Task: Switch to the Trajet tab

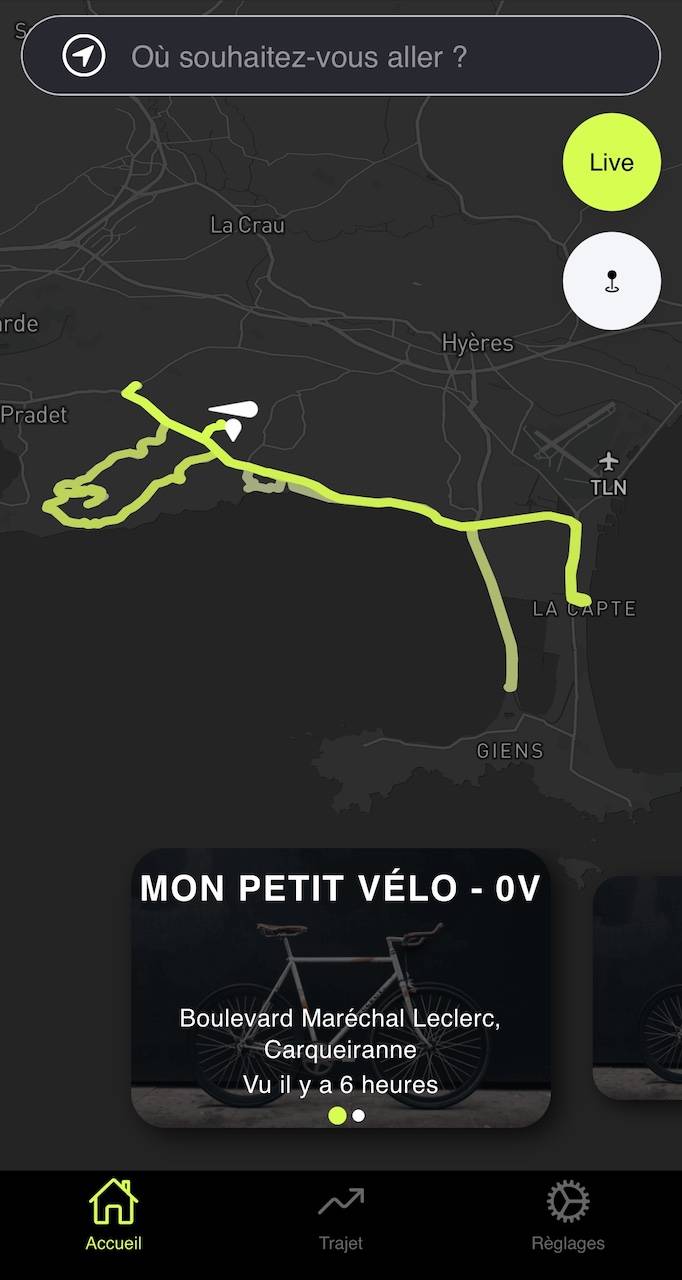Action: click(x=341, y=1217)
